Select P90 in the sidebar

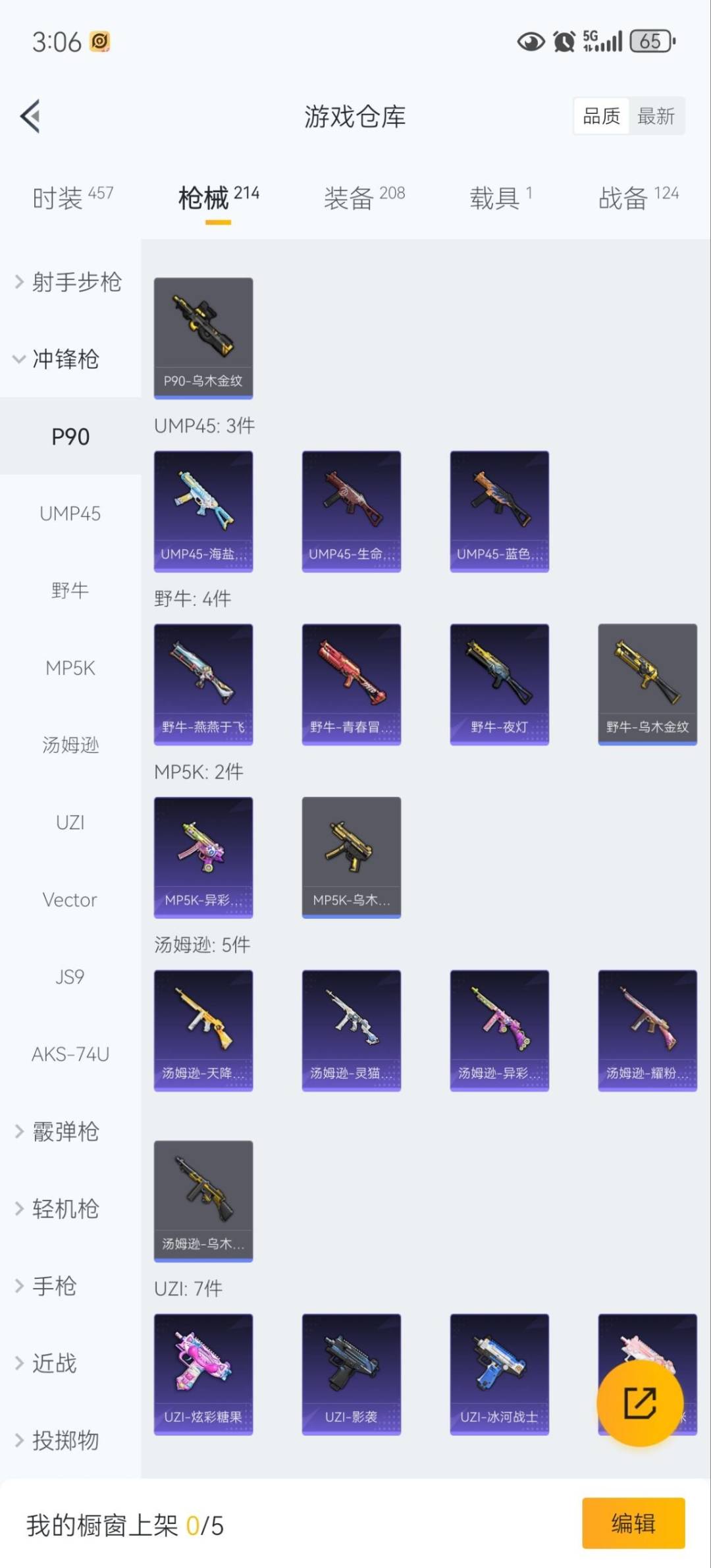point(70,436)
